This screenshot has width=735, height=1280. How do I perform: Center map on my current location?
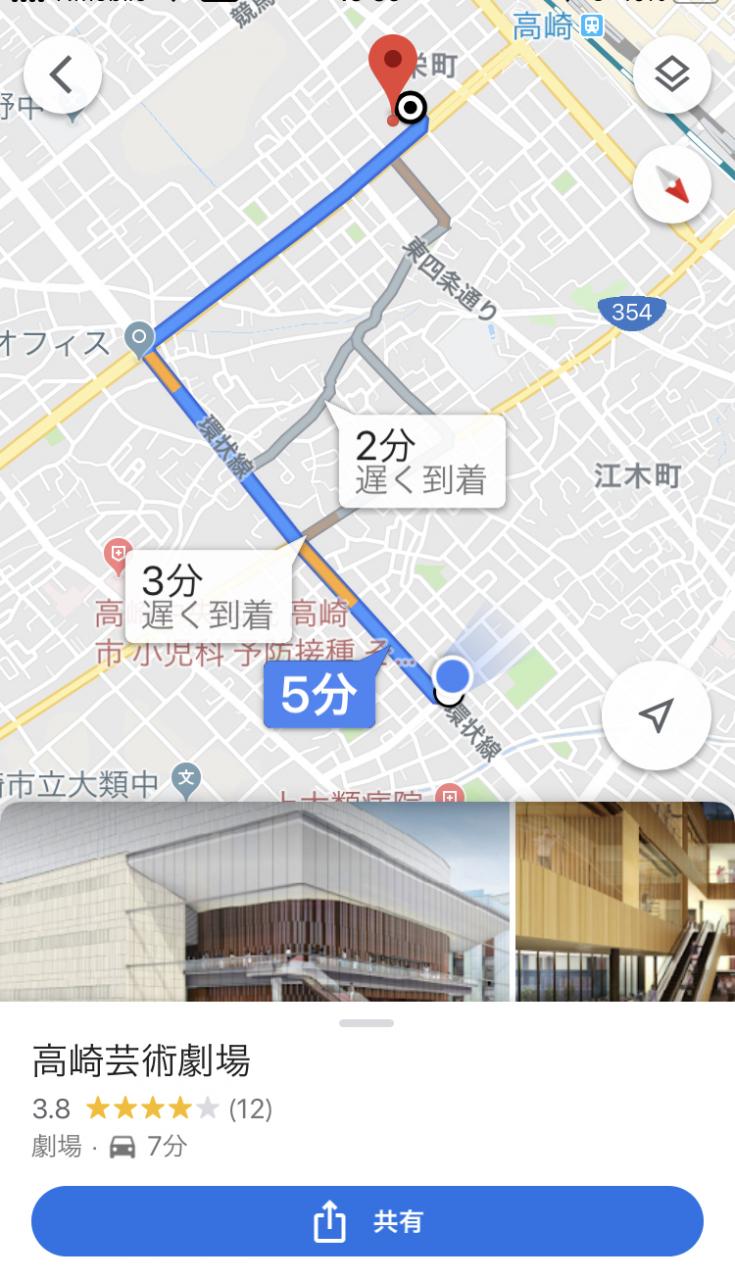(x=656, y=715)
